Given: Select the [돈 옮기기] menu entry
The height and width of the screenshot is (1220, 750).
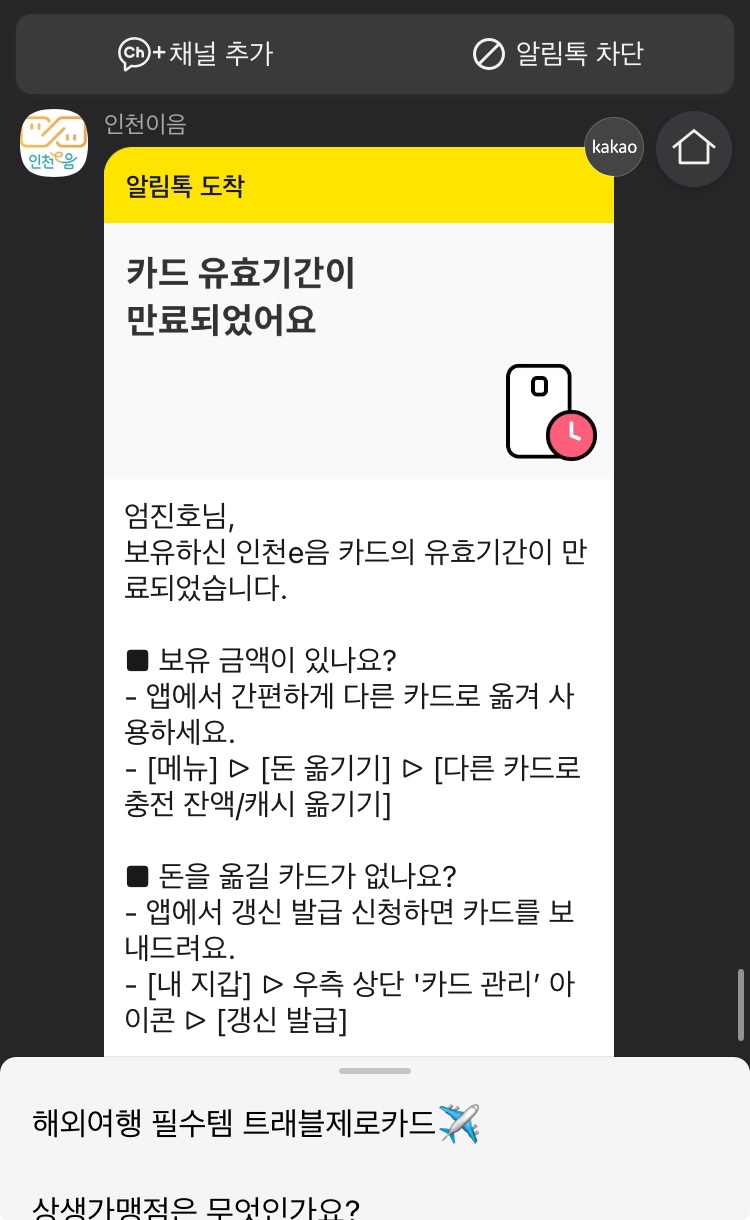Looking at the screenshot, I should pos(324,768).
